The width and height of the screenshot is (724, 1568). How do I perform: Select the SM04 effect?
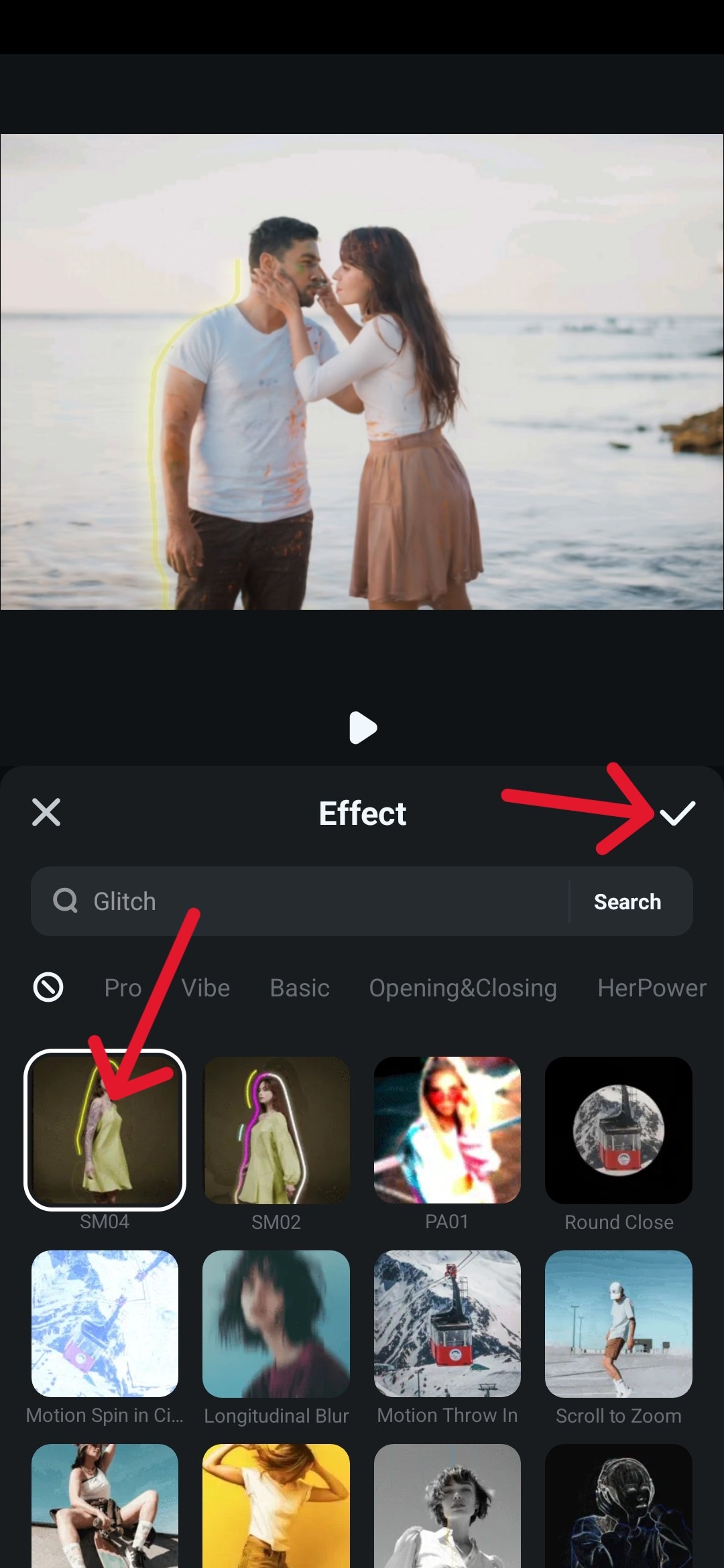(x=105, y=1130)
